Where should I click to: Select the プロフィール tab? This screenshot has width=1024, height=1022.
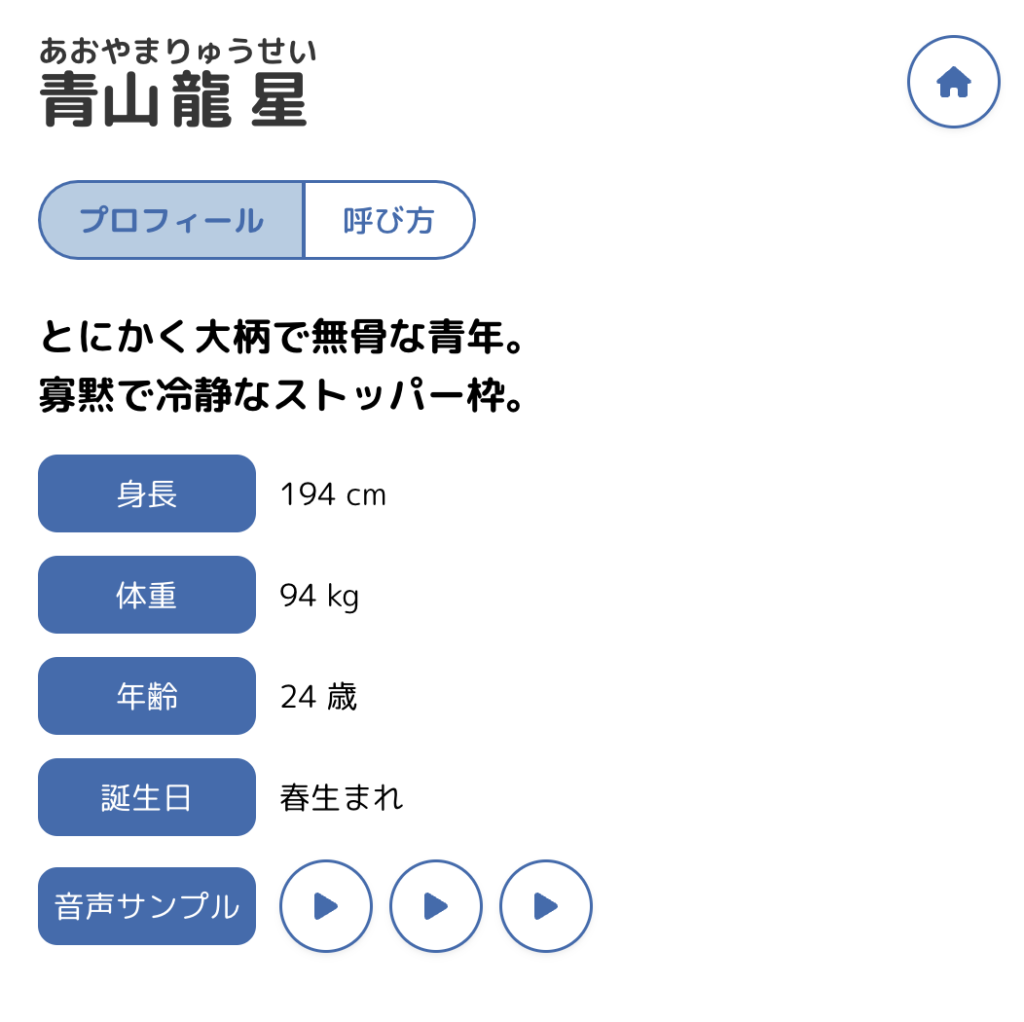[171, 220]
